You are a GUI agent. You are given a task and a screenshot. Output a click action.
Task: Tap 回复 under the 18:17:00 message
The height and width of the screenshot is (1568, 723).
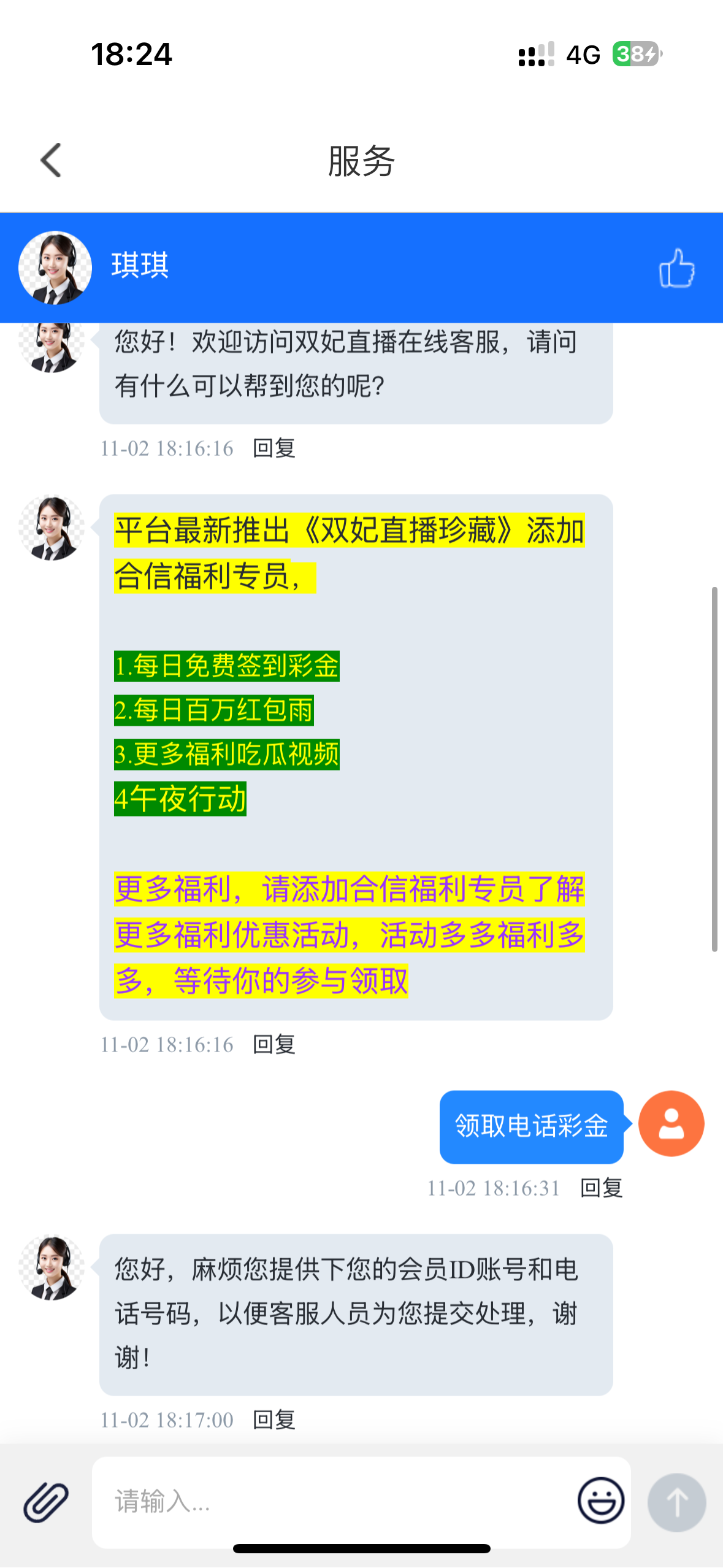pos(274,1420)
